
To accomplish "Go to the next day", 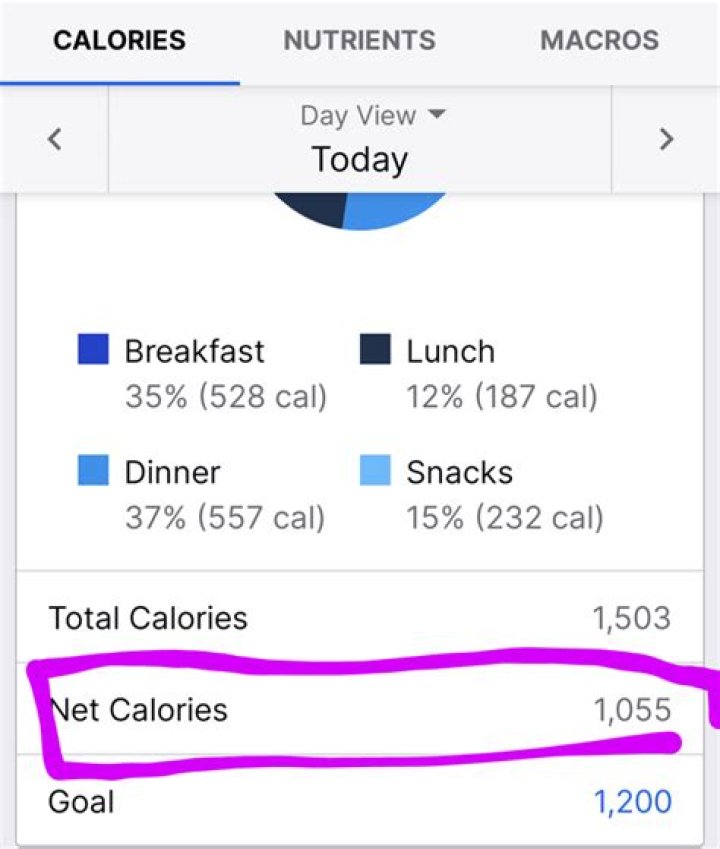I will click(x=666, y=139).
